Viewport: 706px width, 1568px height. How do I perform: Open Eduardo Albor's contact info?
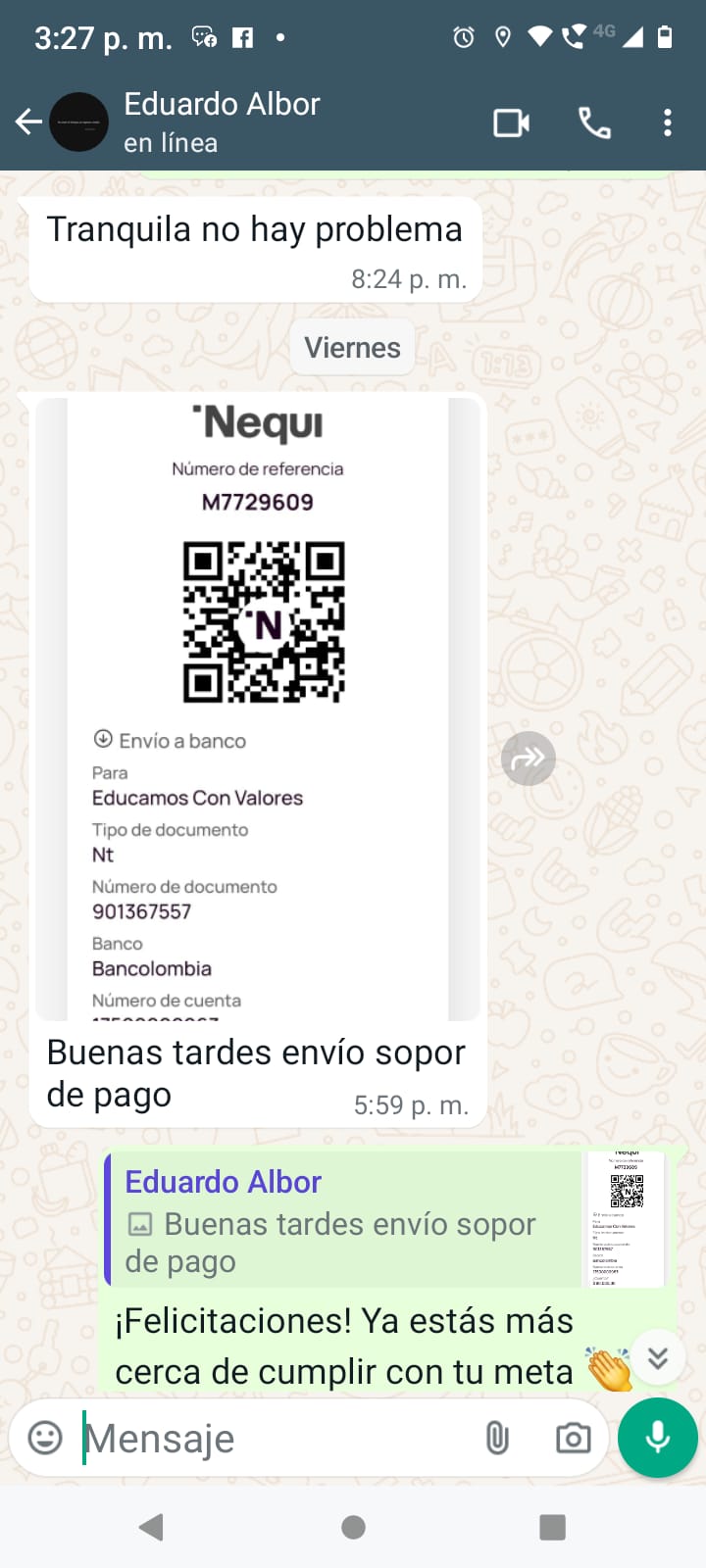[x=223, y=122]
